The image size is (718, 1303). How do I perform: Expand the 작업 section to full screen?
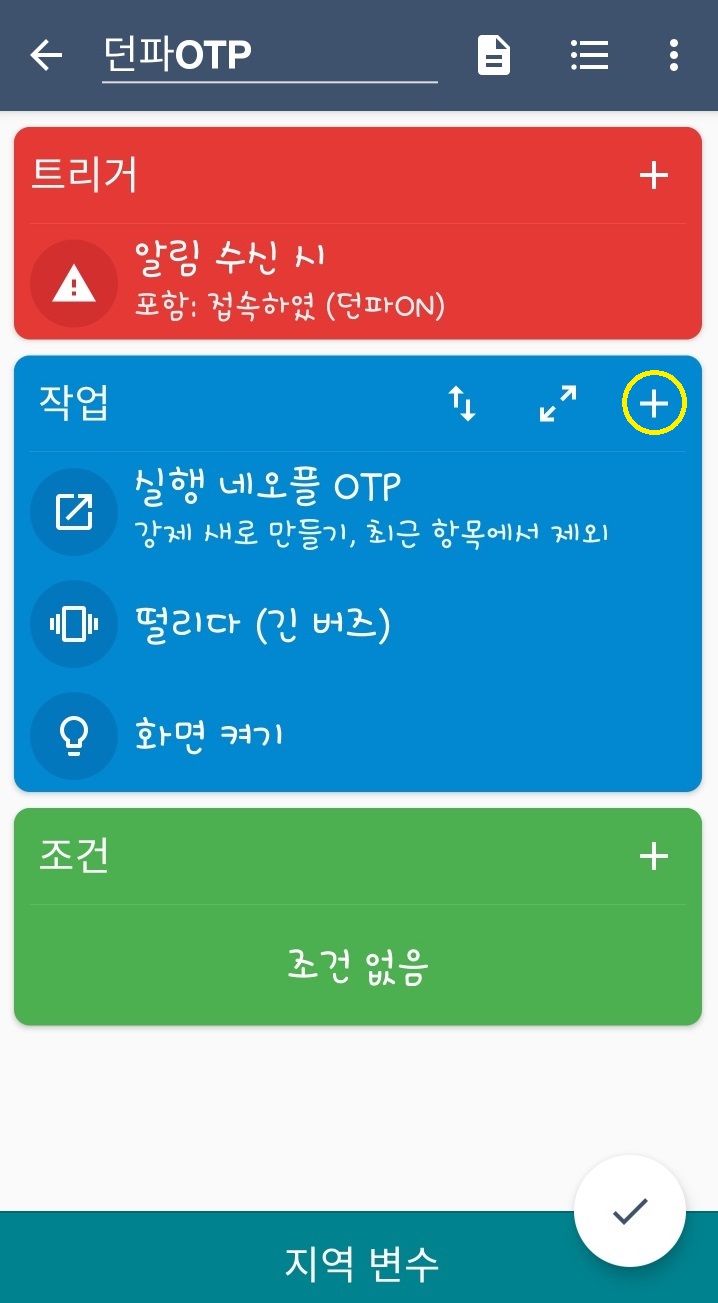[x=558, y=404]
